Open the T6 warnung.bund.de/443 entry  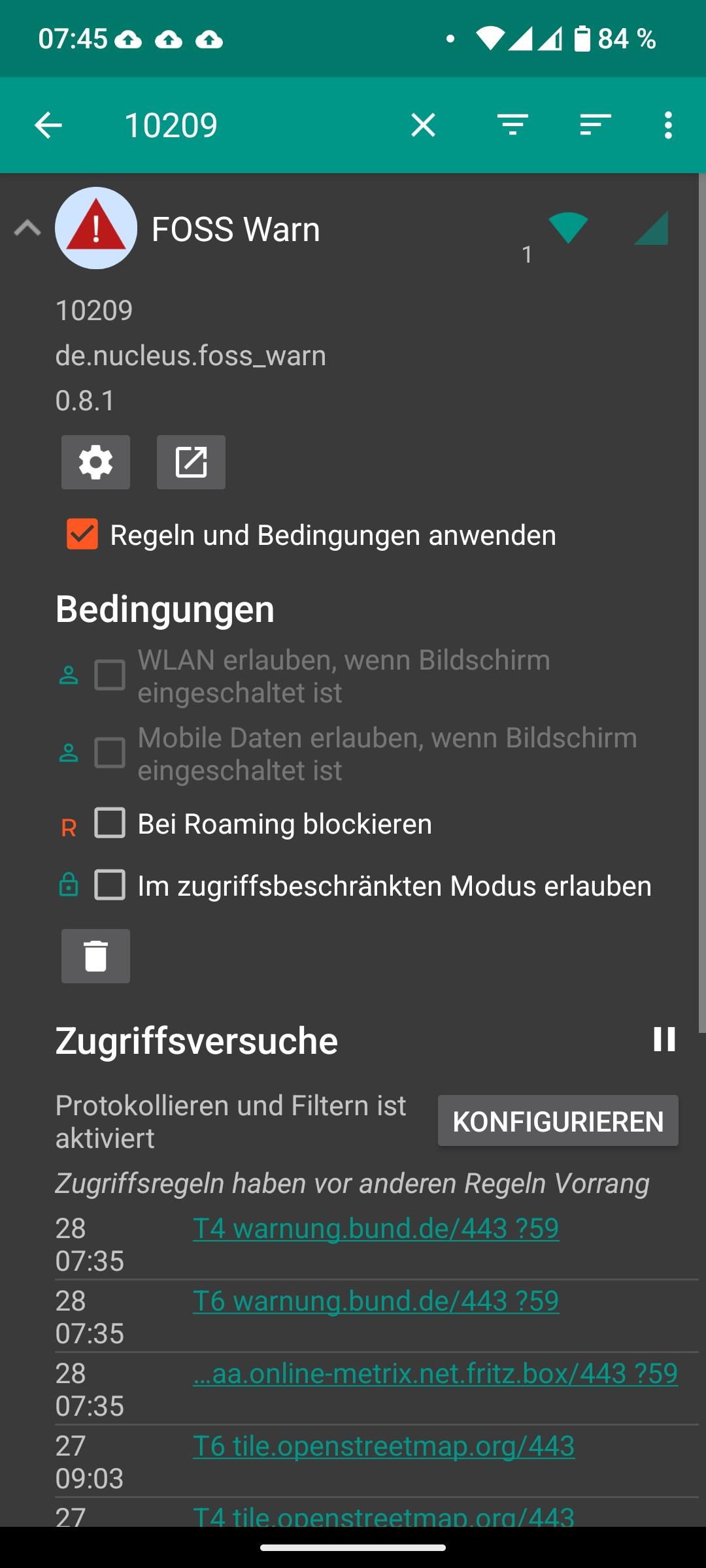click(376, 1301)
